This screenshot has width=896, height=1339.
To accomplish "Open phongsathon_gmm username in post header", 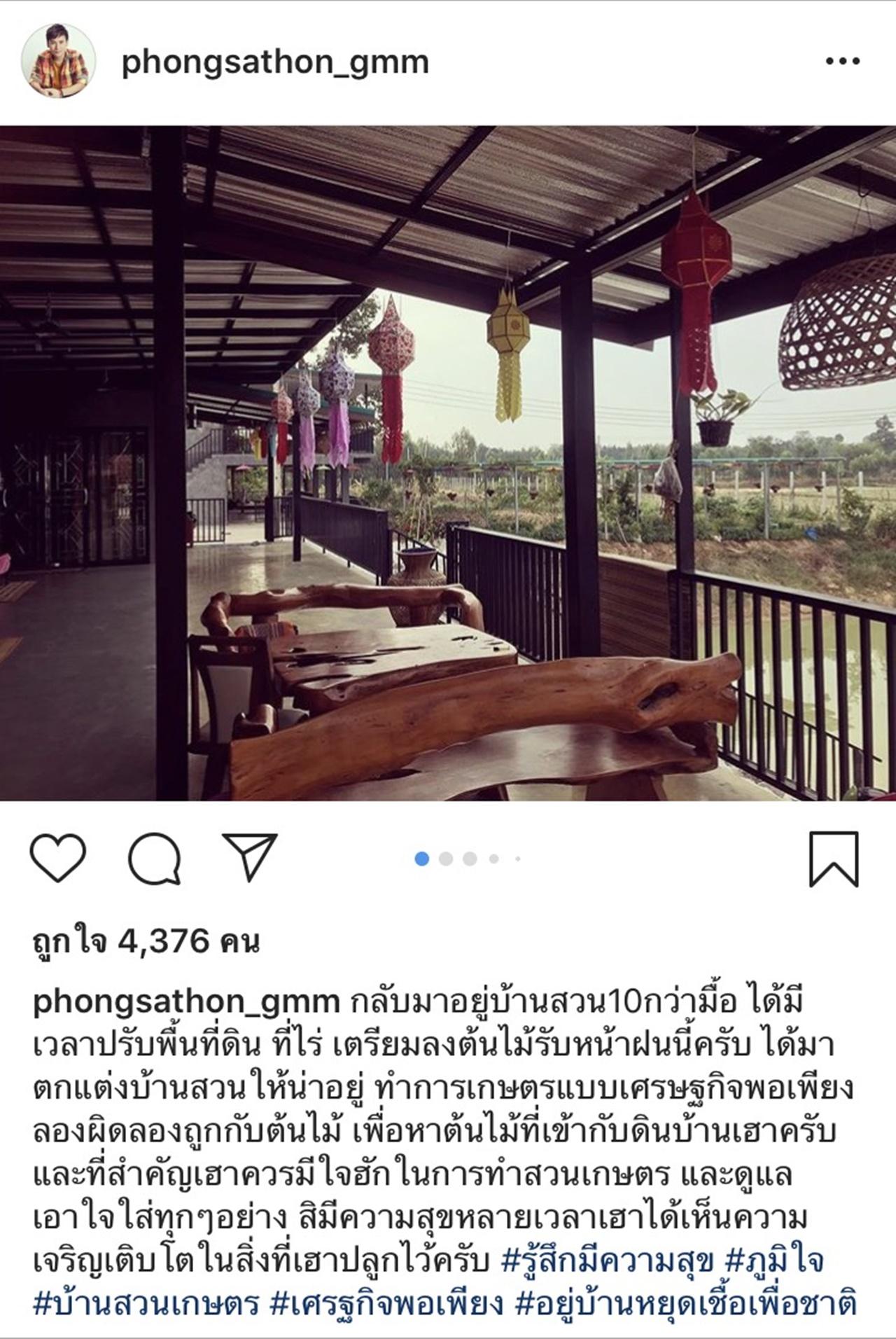I will tap(275, 63).
